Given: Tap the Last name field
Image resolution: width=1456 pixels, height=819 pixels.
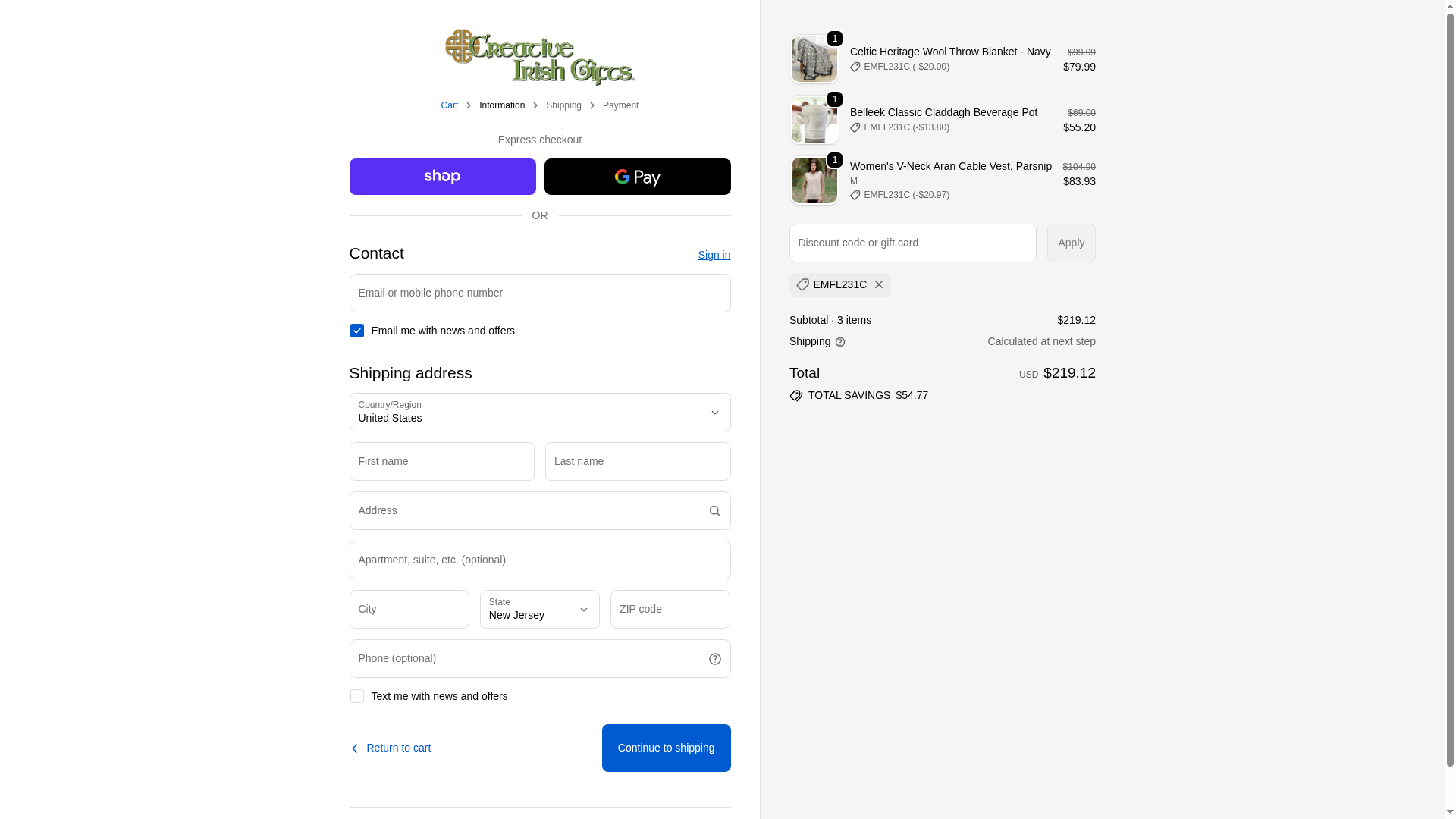Looking at the screenshot, I should pyautogui.click(x=637, y=462).
